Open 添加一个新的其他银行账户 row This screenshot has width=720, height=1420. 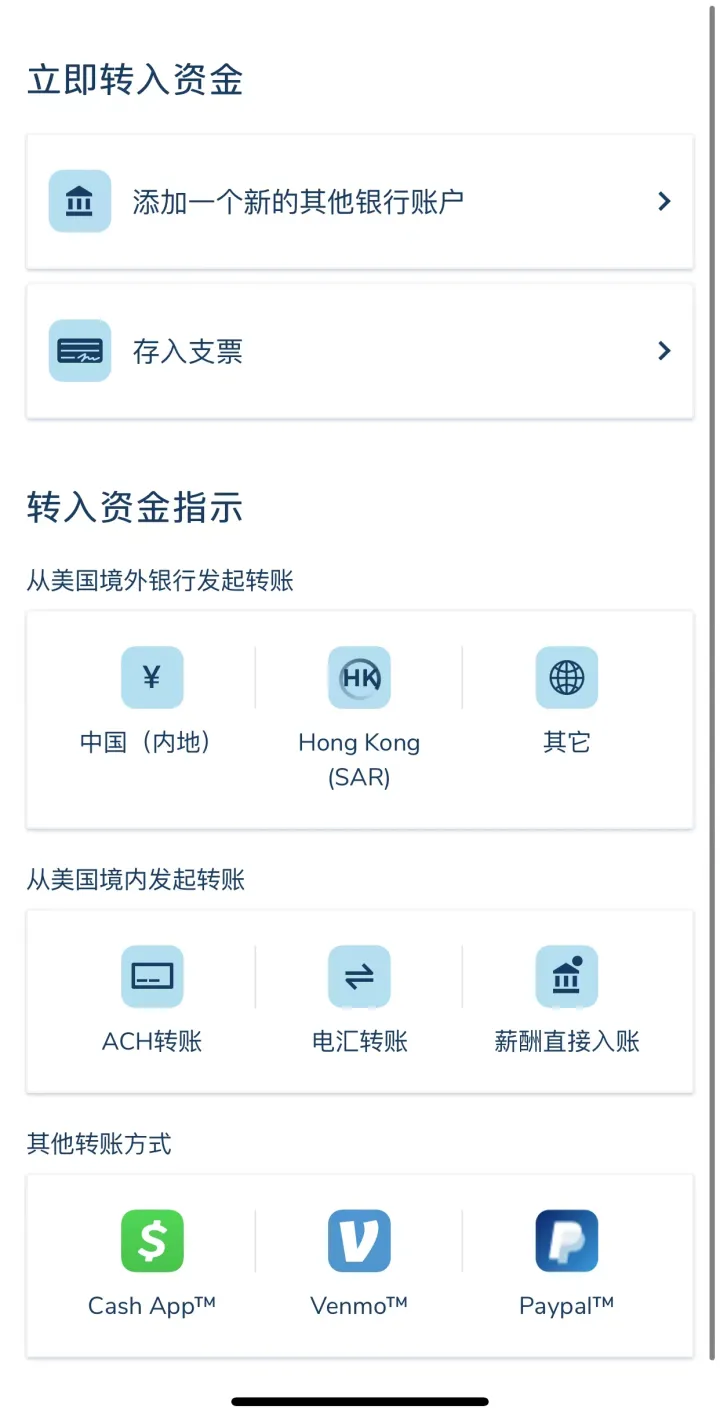point(359,202)
